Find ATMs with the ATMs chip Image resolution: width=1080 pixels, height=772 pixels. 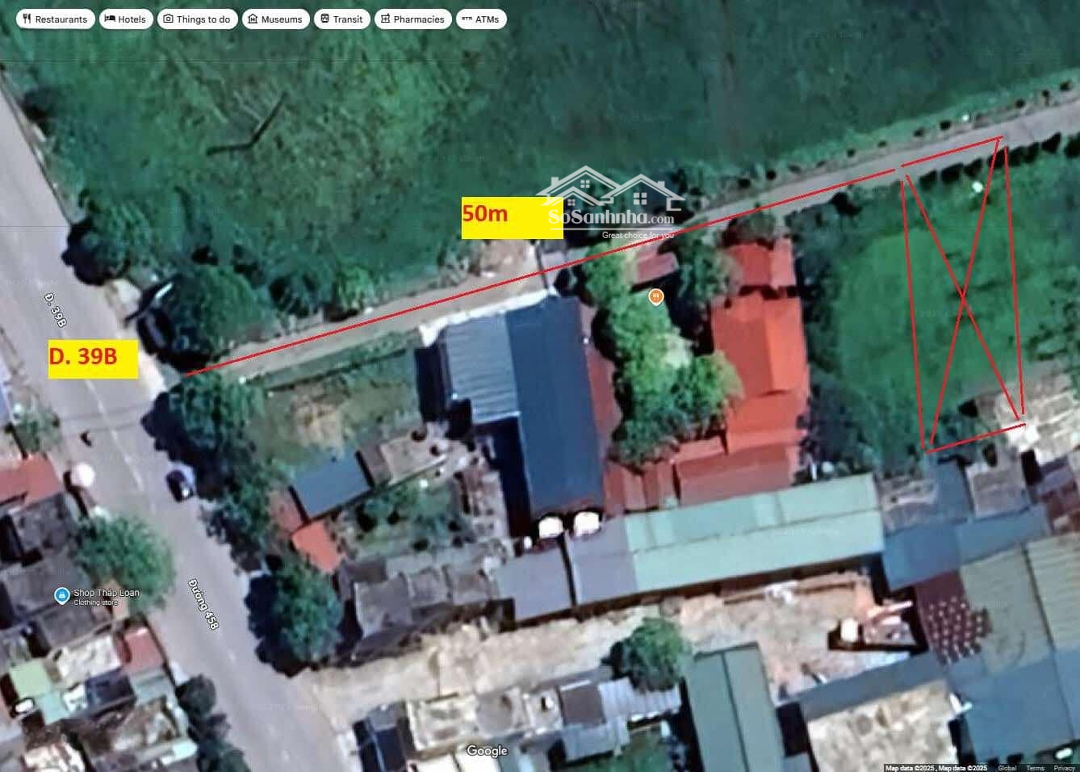[x=480, y=19]
